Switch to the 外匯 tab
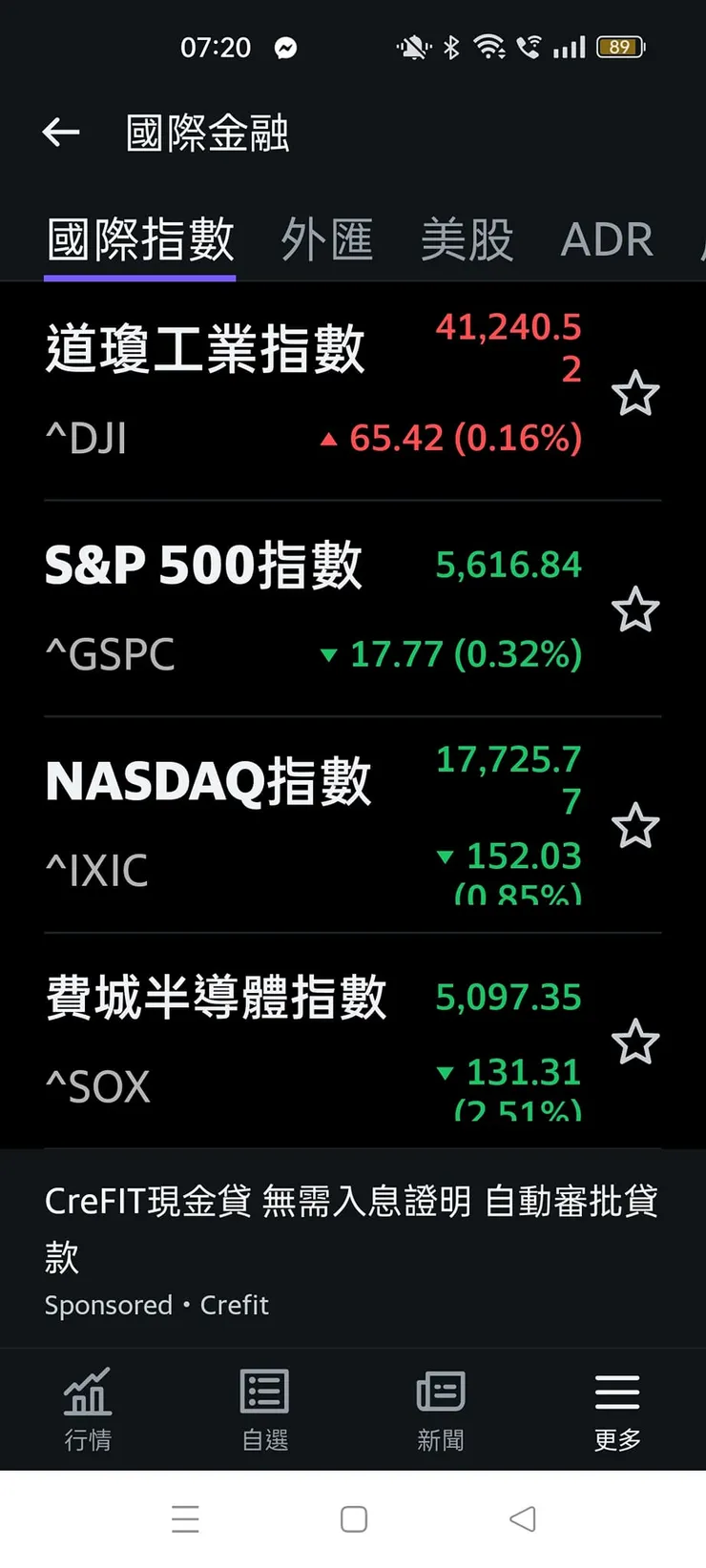The image size is (706, 1568). 326,239
